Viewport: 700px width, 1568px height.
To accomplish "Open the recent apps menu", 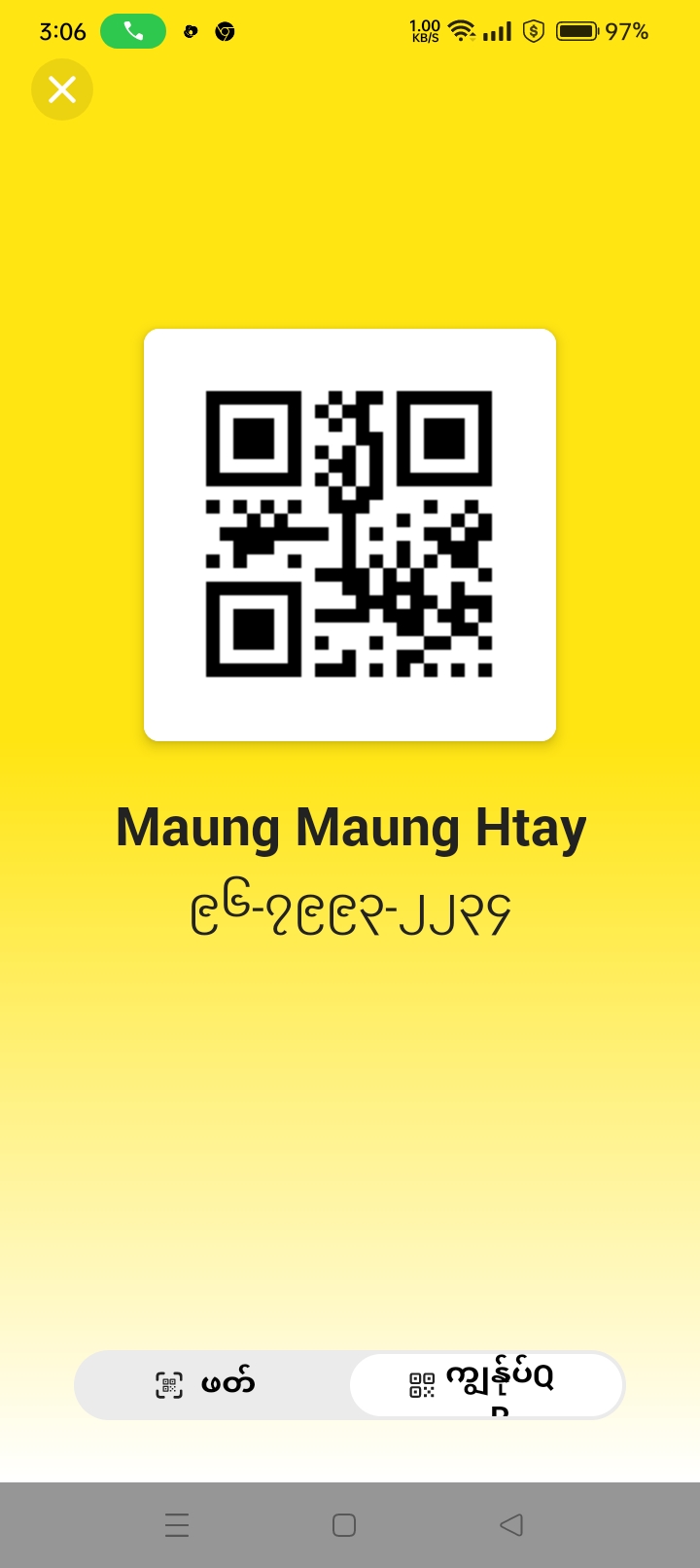I will coord(177,1524).
